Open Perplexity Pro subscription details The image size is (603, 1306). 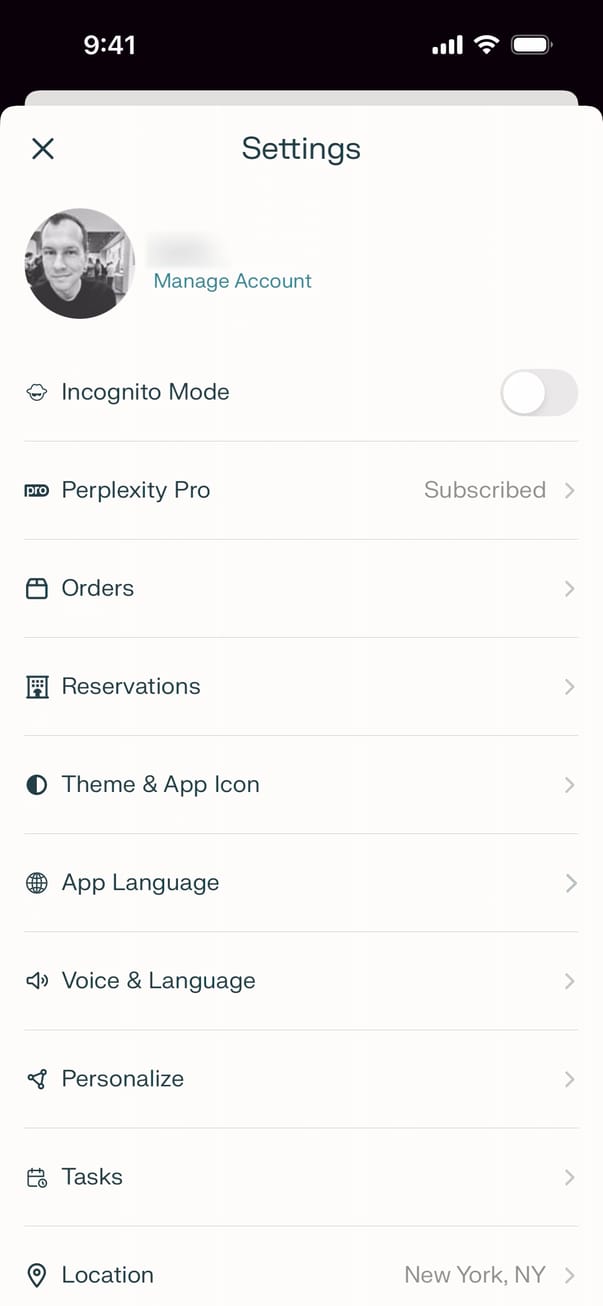pos(300,490)
